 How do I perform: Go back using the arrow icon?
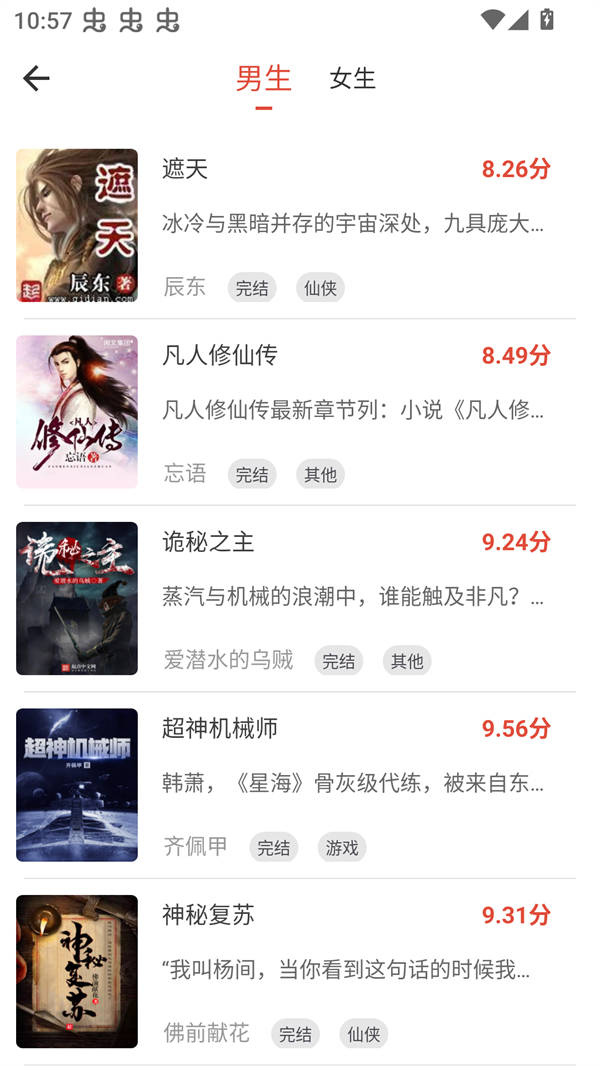tap(36, 78)
